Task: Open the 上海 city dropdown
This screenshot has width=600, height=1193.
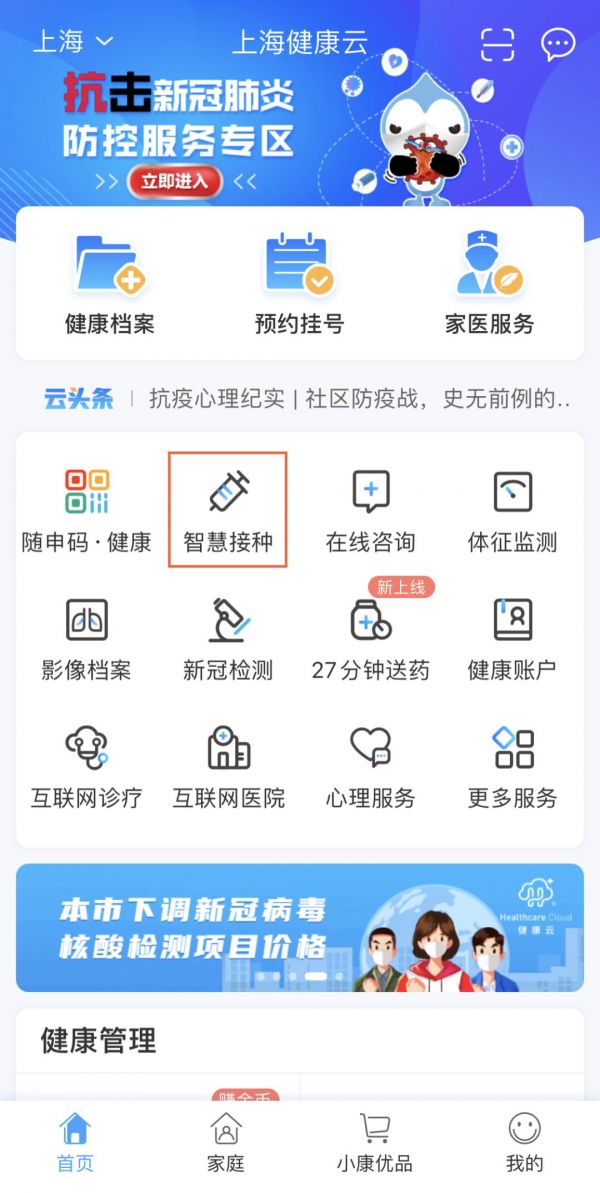Action: pyautogui.click(x=74, y=42)
